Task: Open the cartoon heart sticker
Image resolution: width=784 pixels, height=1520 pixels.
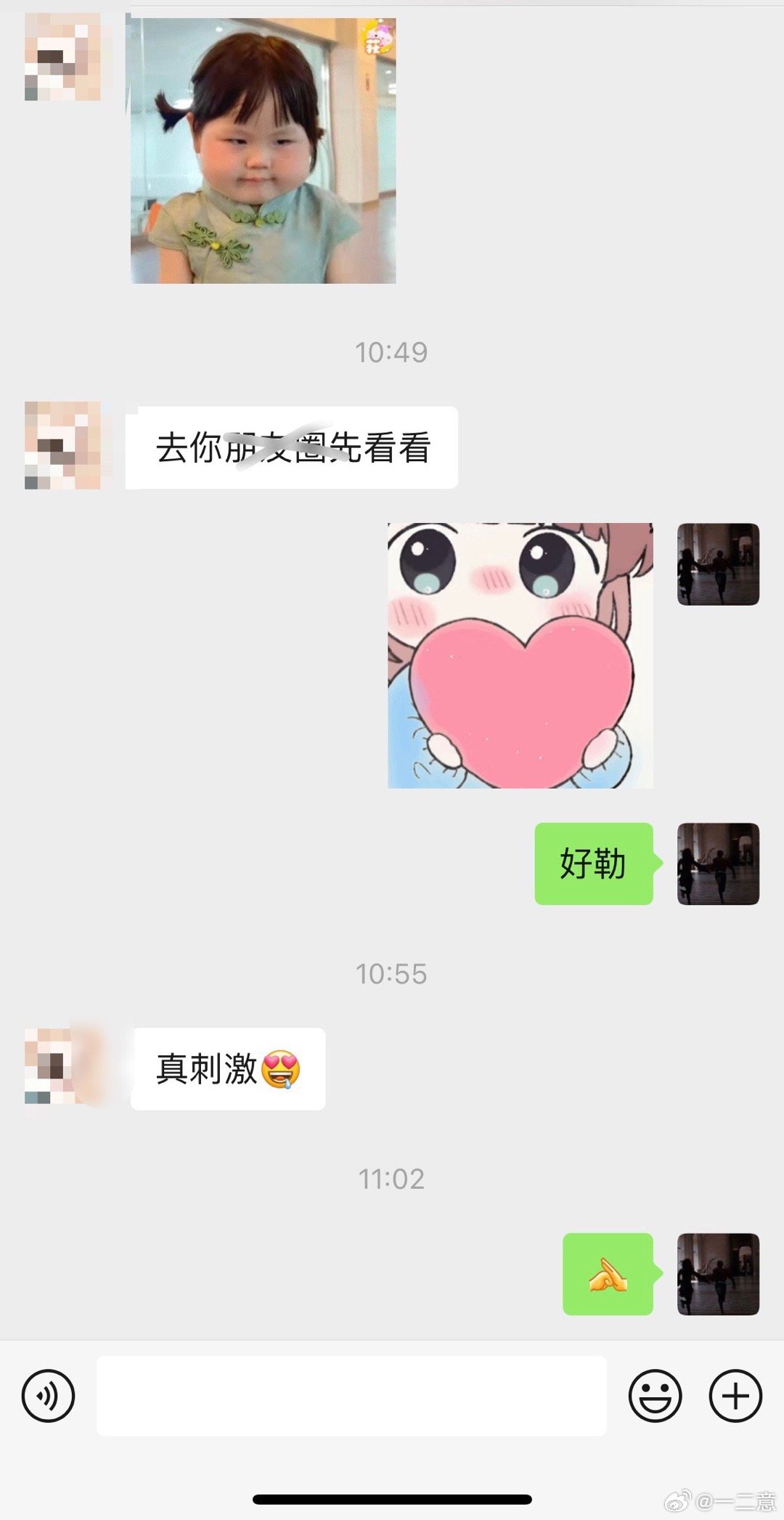Action: point(520,655)
